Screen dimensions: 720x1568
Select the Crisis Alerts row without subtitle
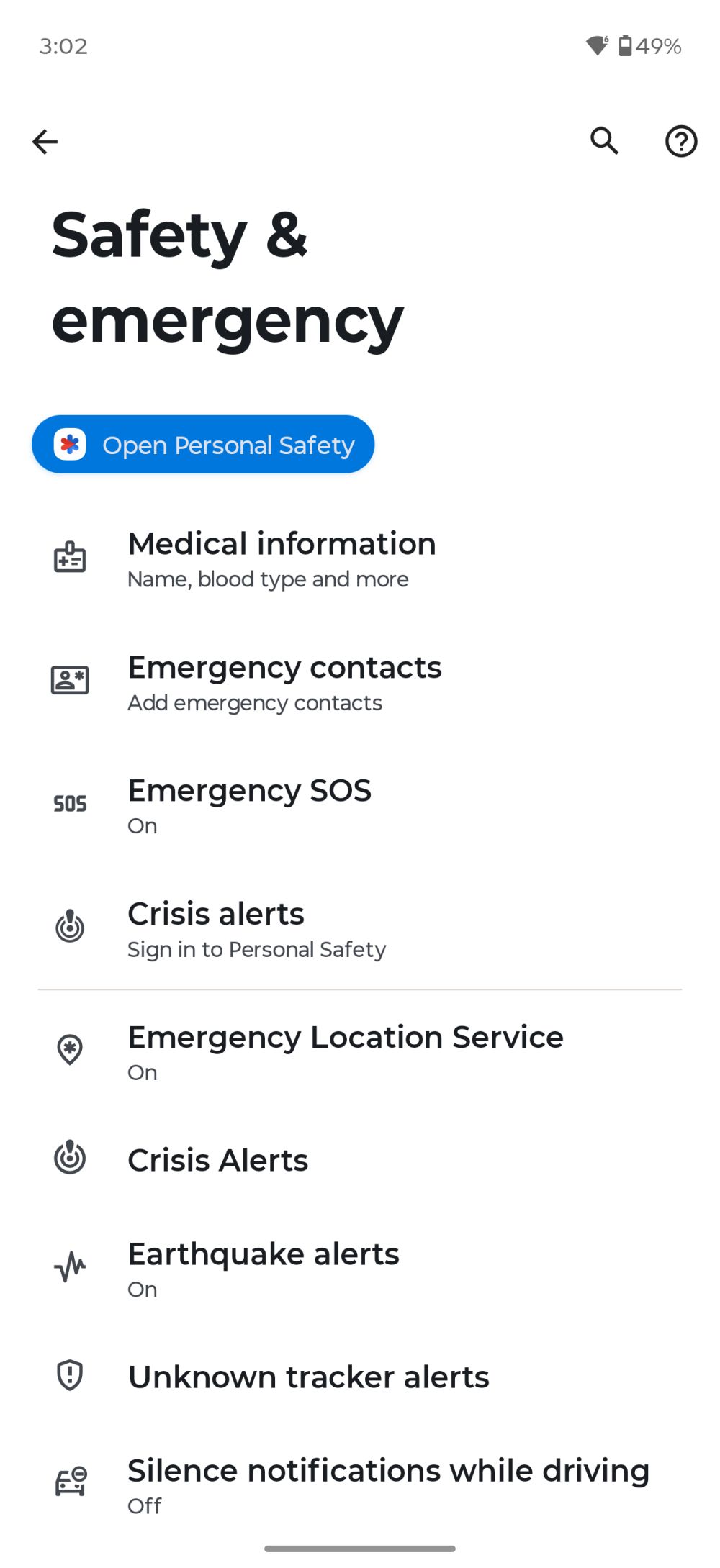pos(217,1160)
